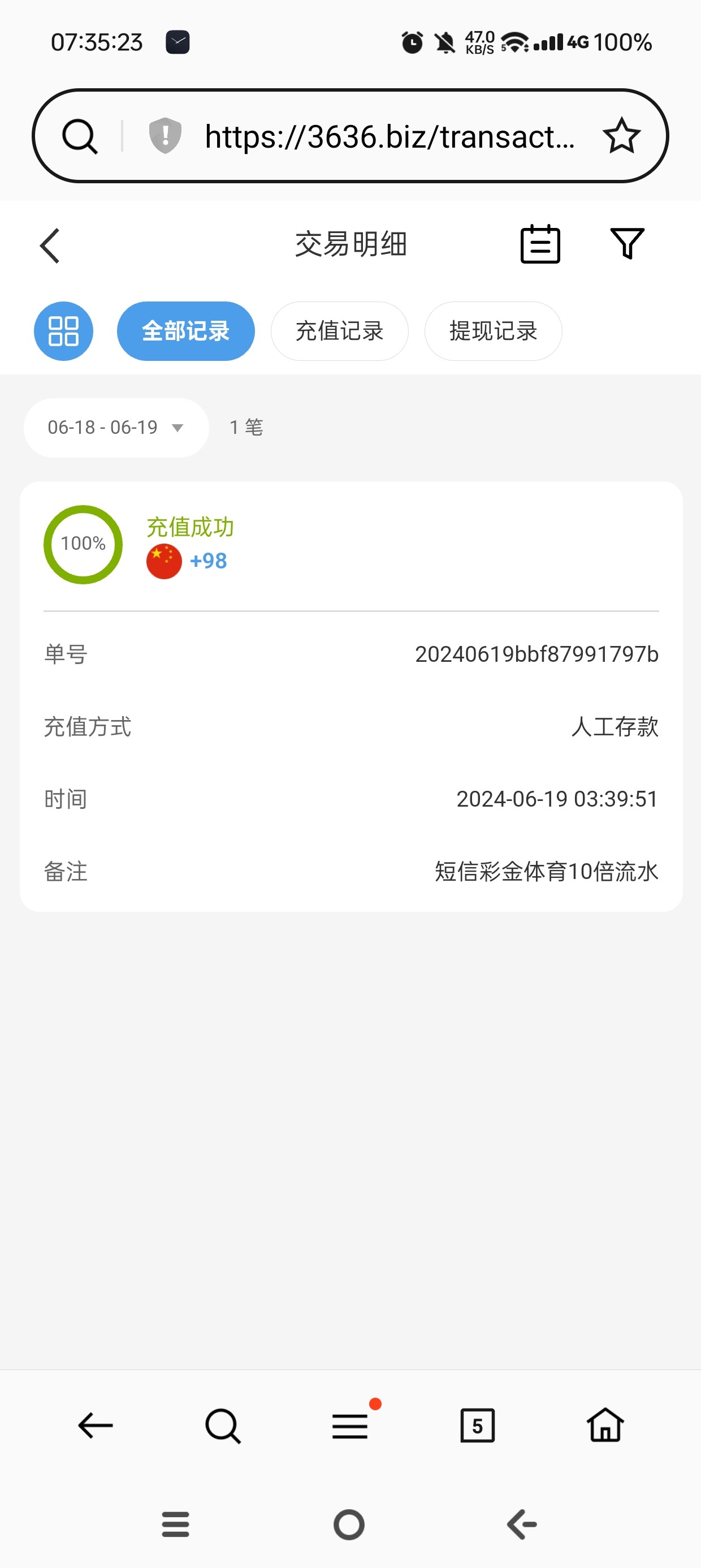Open browser search from the bottom toolbar
701x1568 pixels.
point(223,1425)
